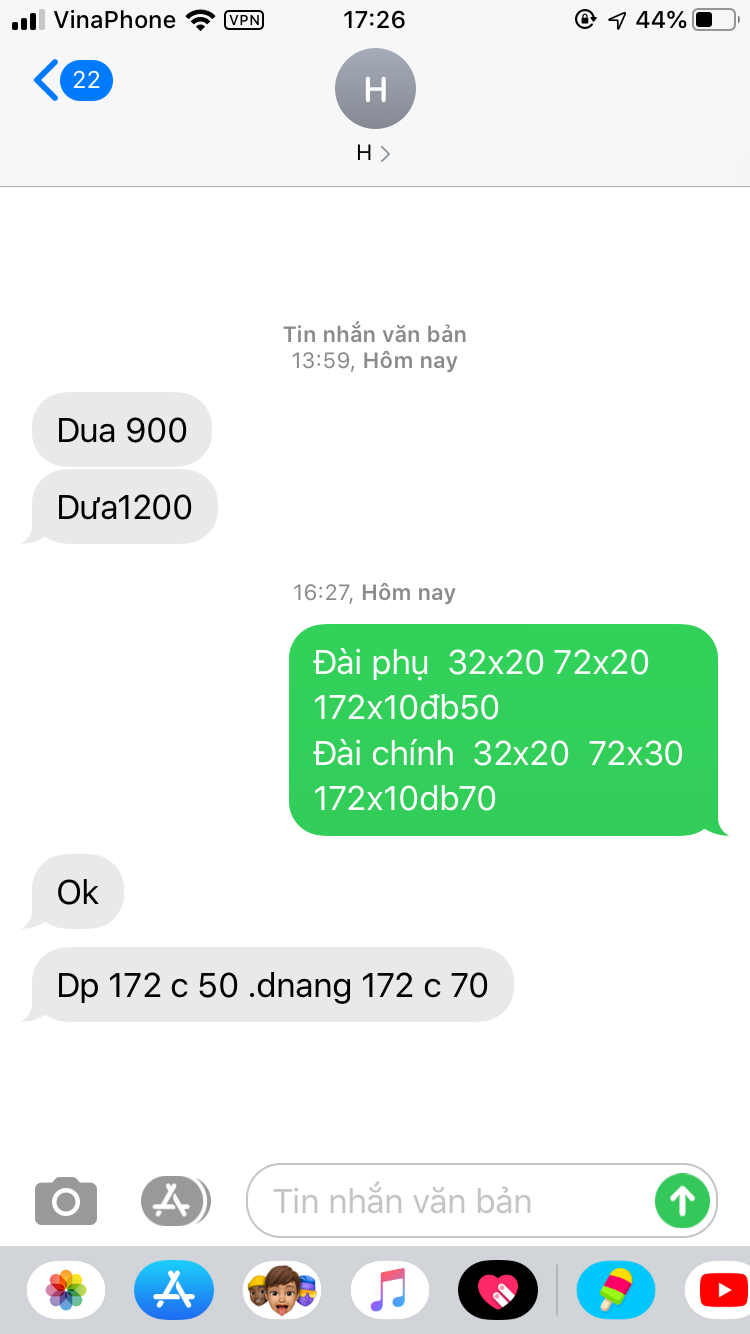The image size is (750, 1334).
Task: Toggle the App Store apps drawer
Action: tap(175, 1200)
